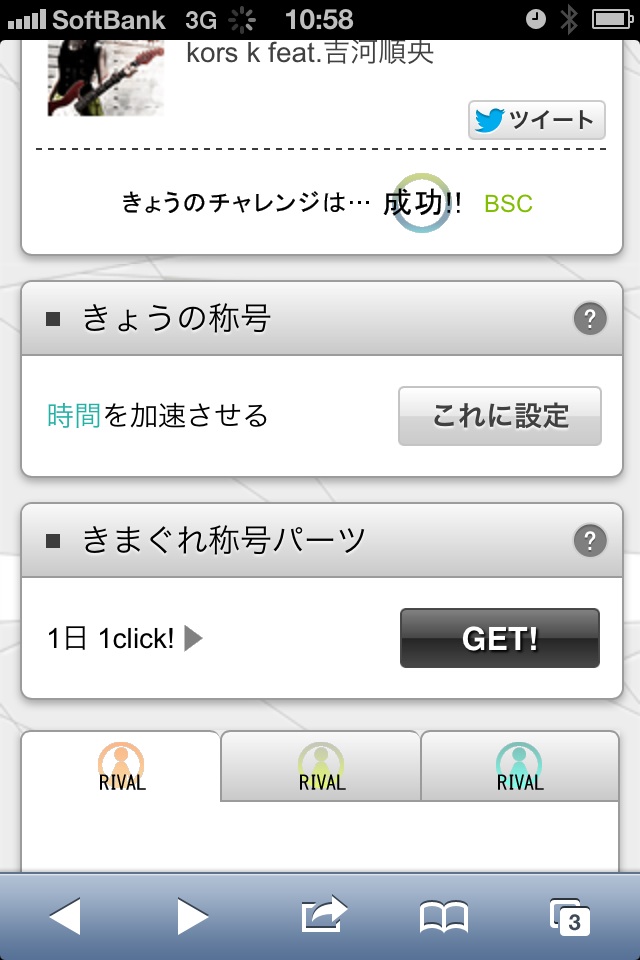Go back to the previous page
Viewport: 640px width, 960px height.
click(x=65, y=916)
